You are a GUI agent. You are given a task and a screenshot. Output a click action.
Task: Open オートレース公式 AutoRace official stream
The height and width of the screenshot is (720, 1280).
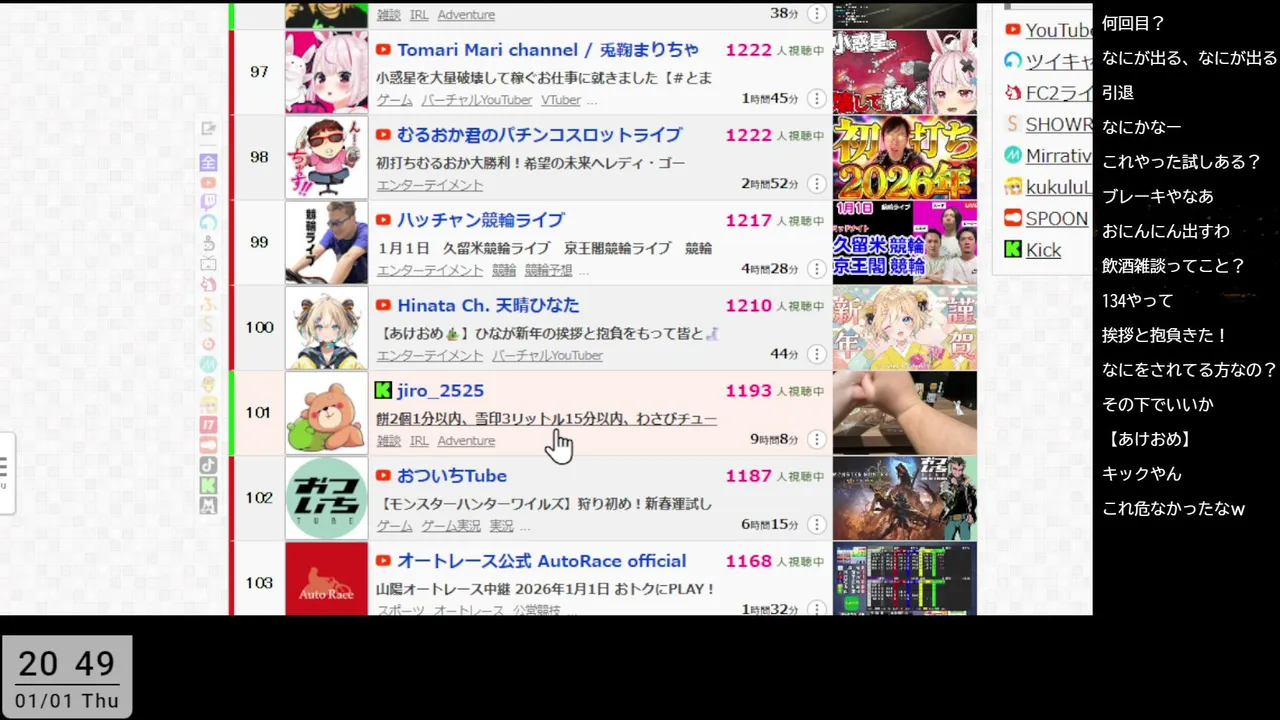[x=541, y=561]
